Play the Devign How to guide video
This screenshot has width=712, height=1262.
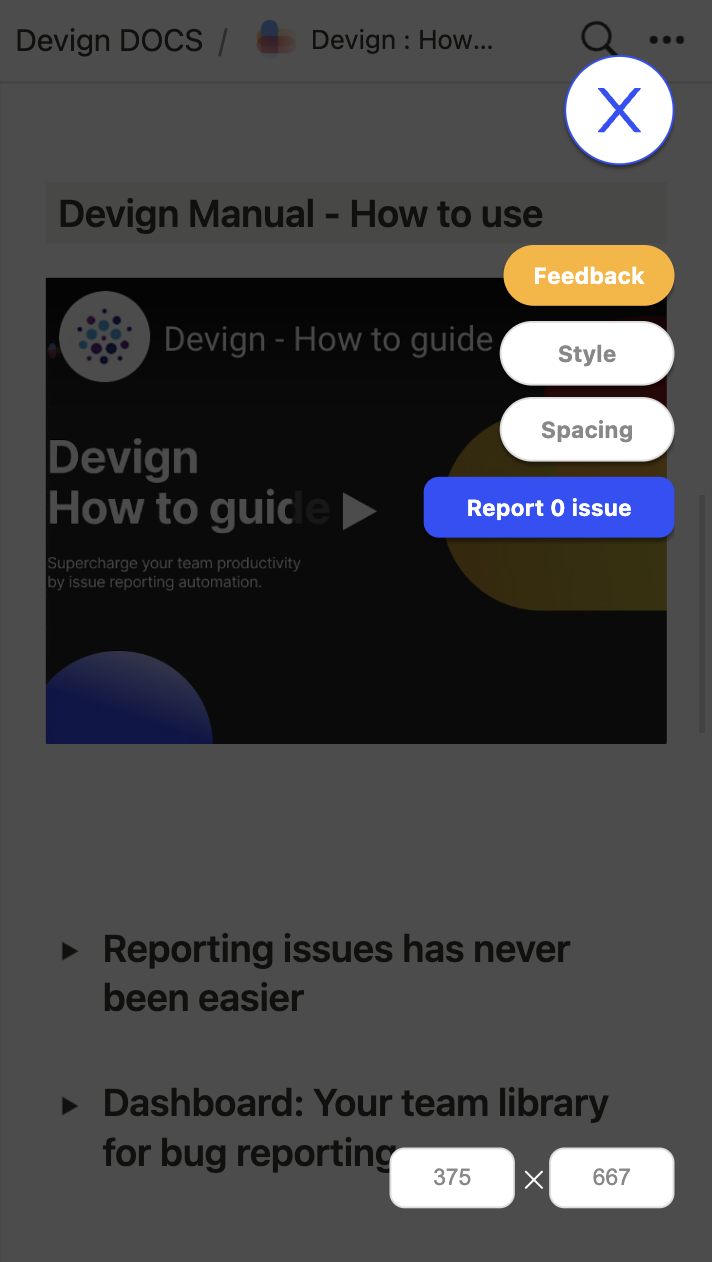[x=359, y=511]
